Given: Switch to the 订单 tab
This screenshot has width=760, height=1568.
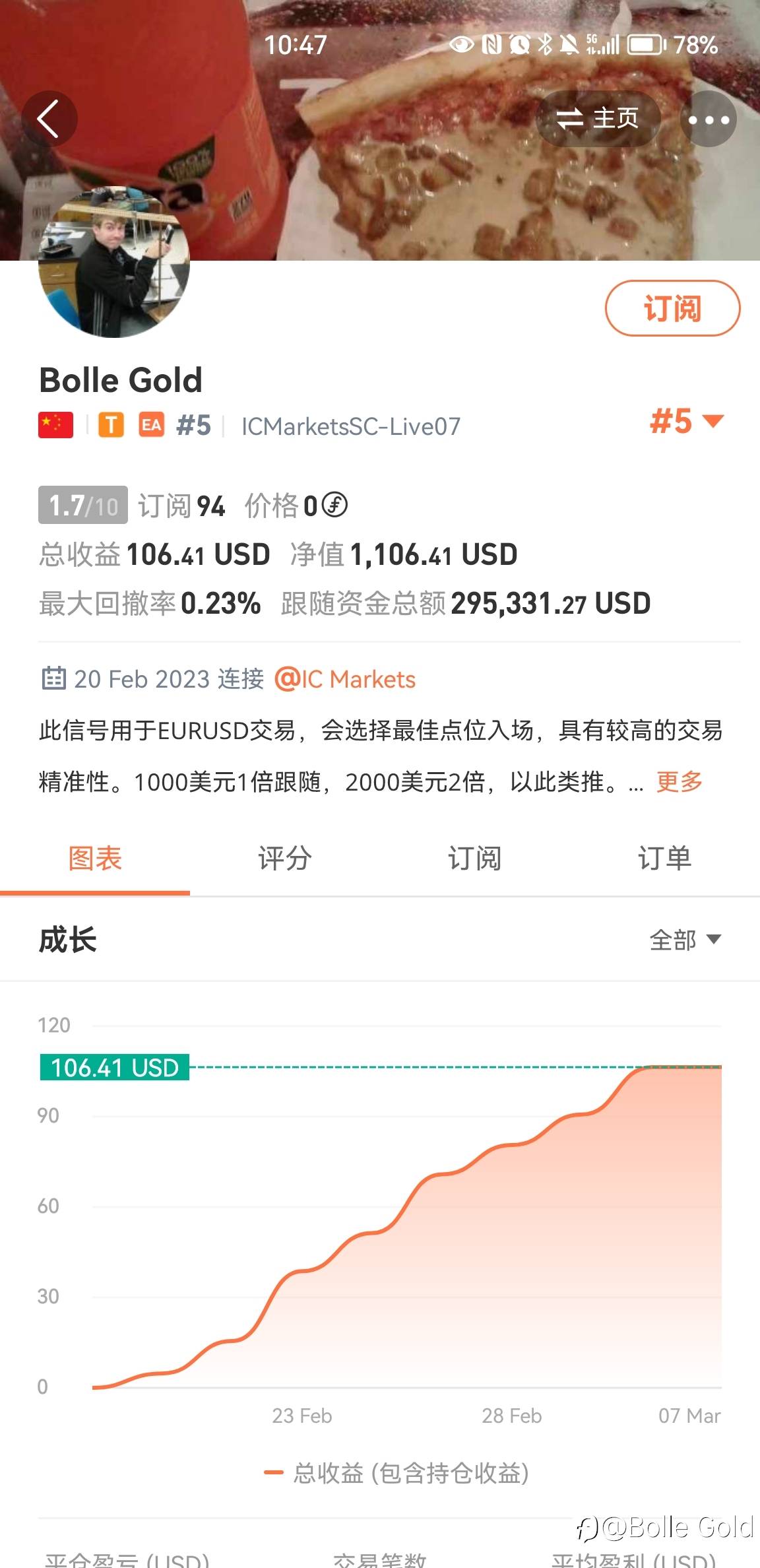Looking at the screenshot, I should pos(665,859).
